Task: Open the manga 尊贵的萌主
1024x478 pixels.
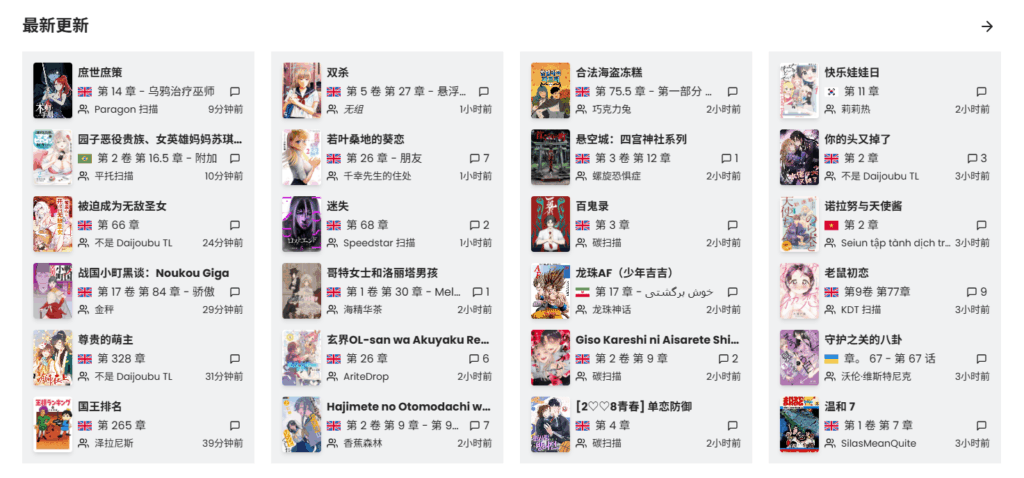Action: click(x=106, y=340)
